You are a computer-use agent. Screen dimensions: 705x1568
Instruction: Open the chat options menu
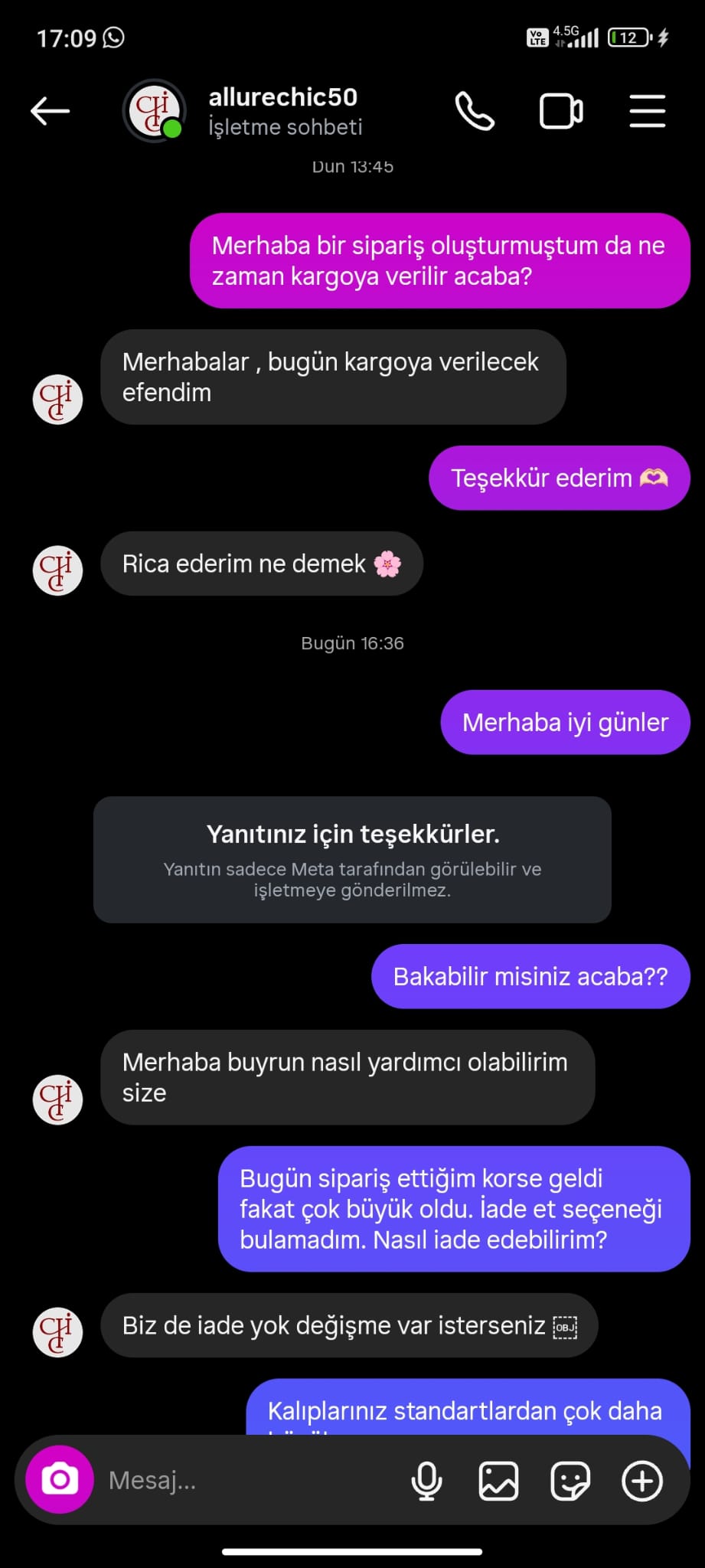click(x=647, y=112)
